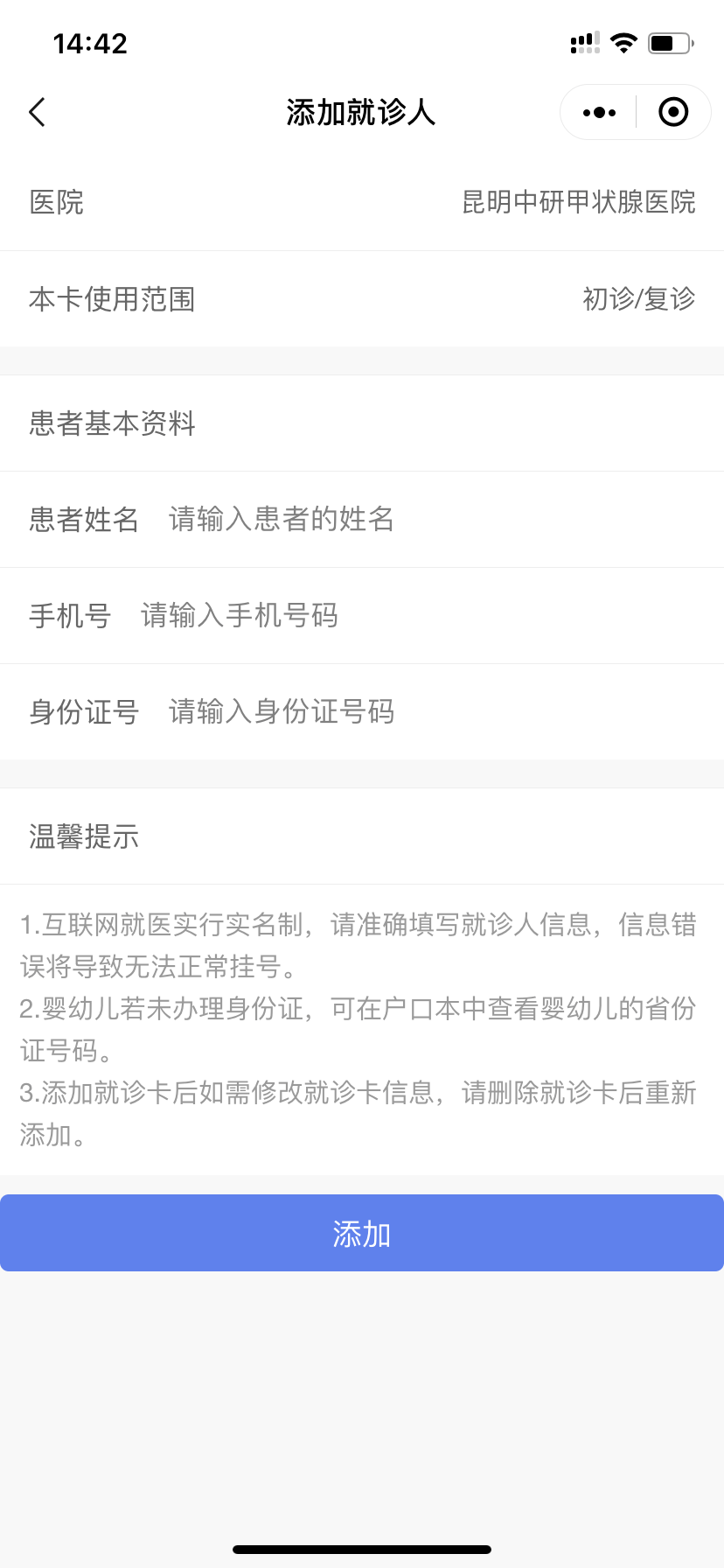Tap the 添加 button

[362, 1233]
